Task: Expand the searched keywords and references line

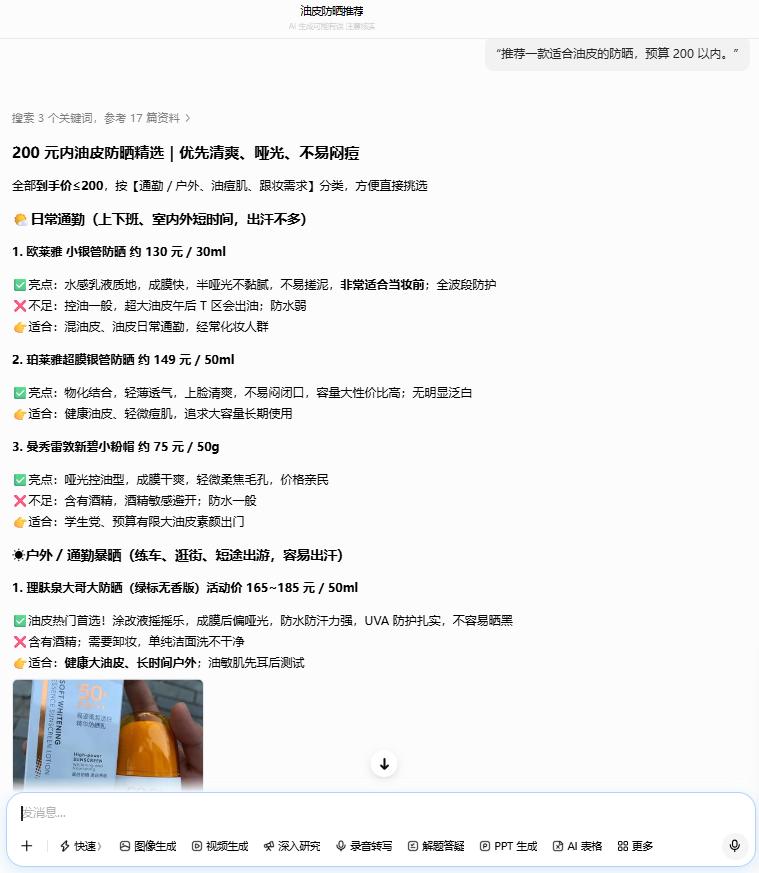Action: 101,118
